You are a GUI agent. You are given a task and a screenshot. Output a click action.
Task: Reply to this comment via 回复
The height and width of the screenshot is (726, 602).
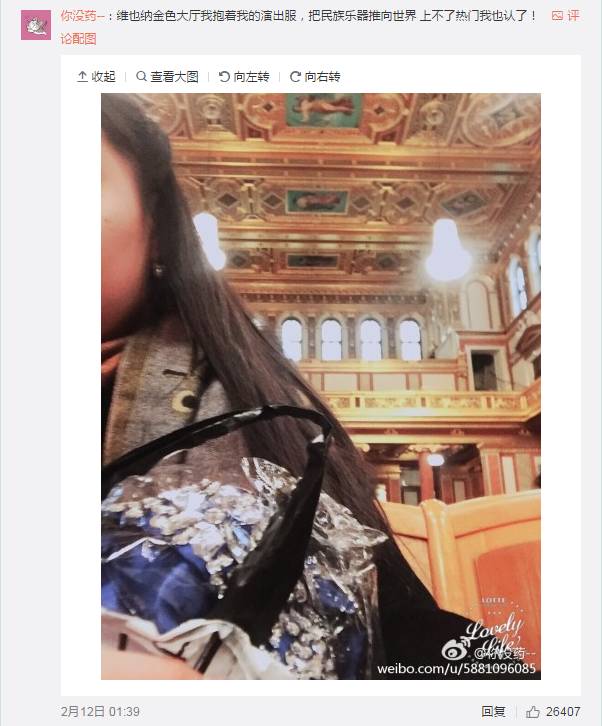tap(493, 712)
